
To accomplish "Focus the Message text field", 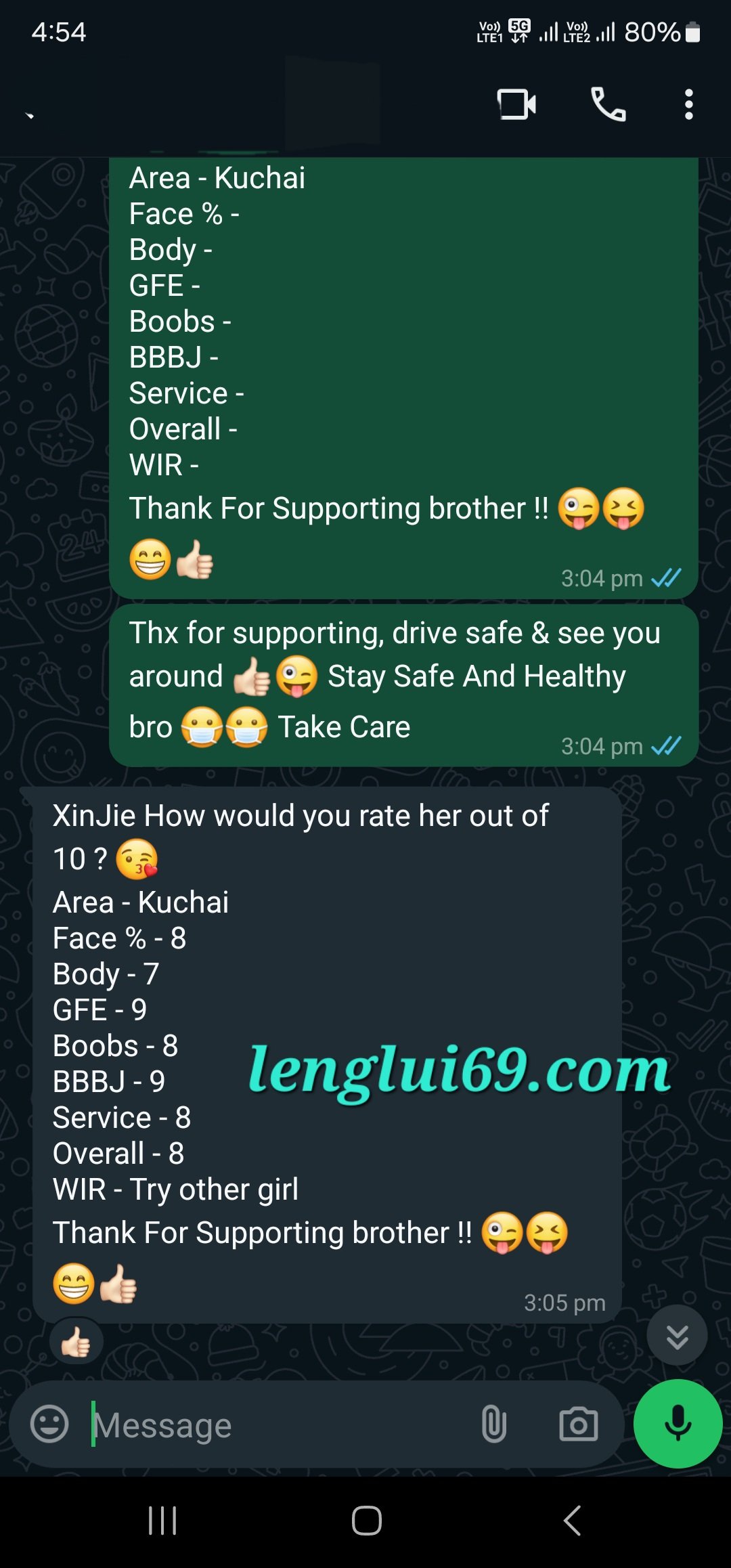I will pyautogui.click(x=271, y=1425).
